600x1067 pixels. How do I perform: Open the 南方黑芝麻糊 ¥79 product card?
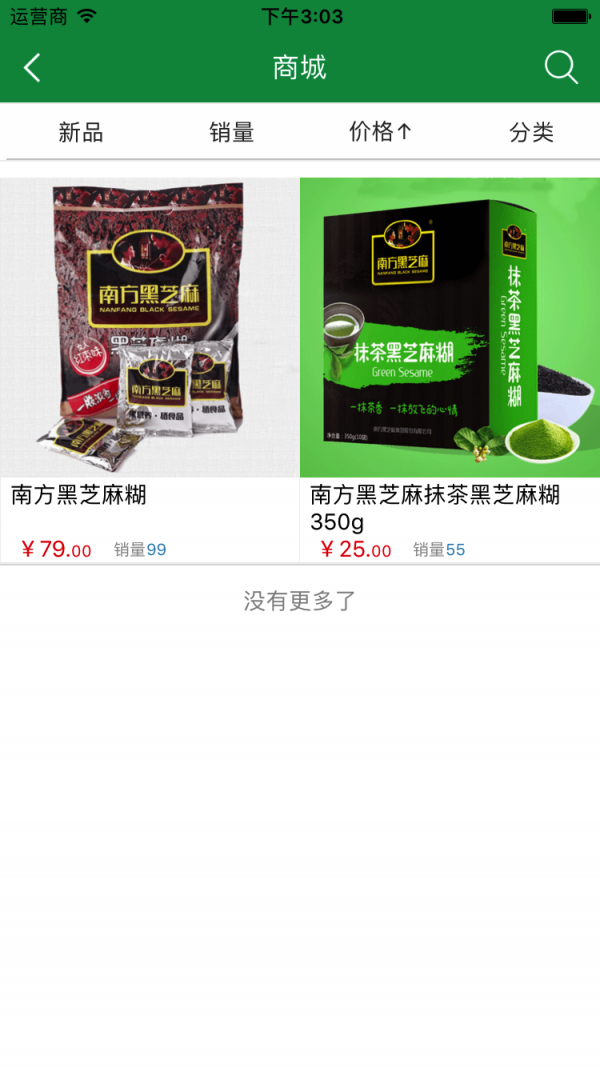point(150,370)
